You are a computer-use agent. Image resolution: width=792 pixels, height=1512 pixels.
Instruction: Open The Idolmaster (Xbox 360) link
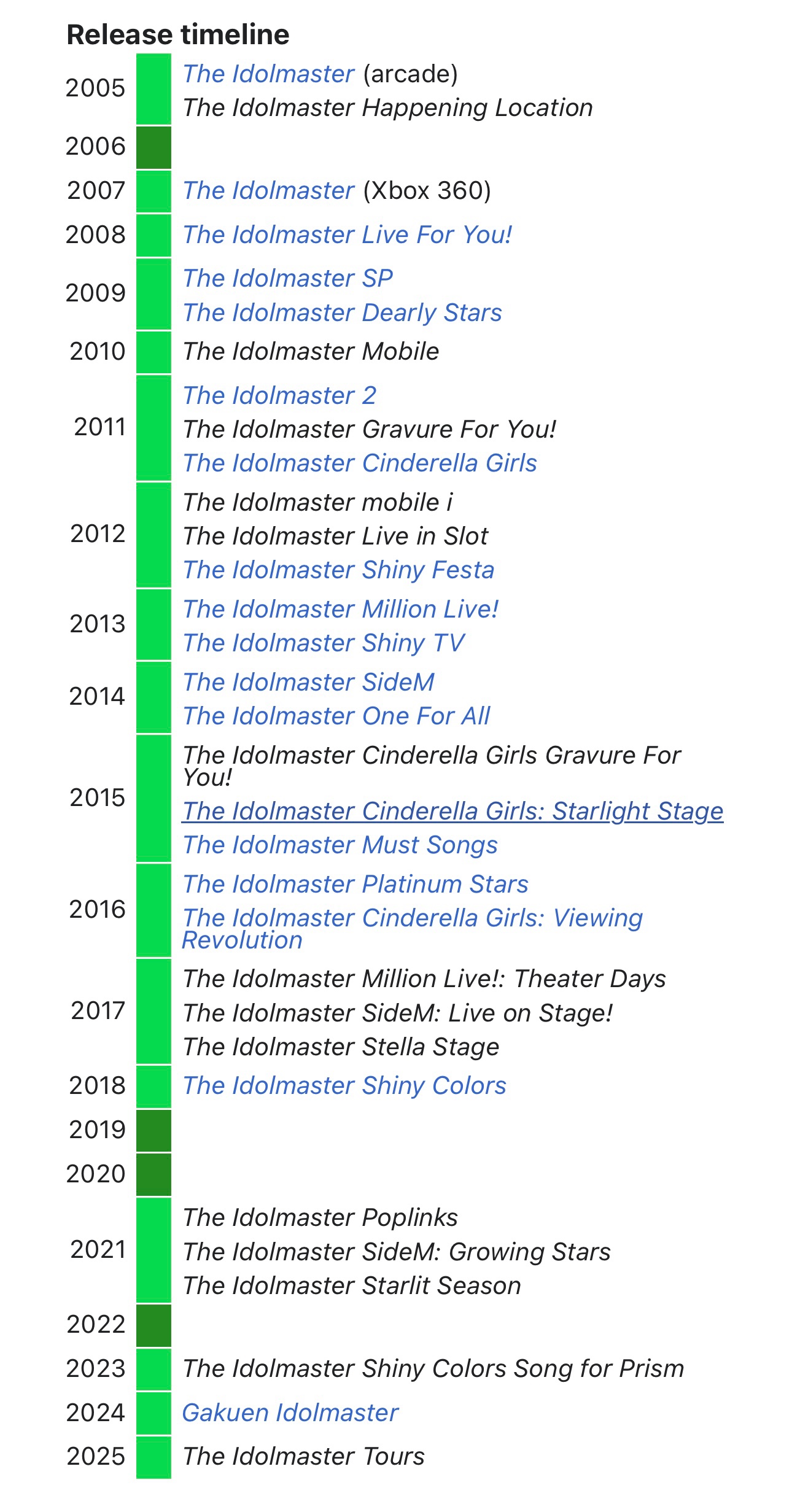[268, 191]
